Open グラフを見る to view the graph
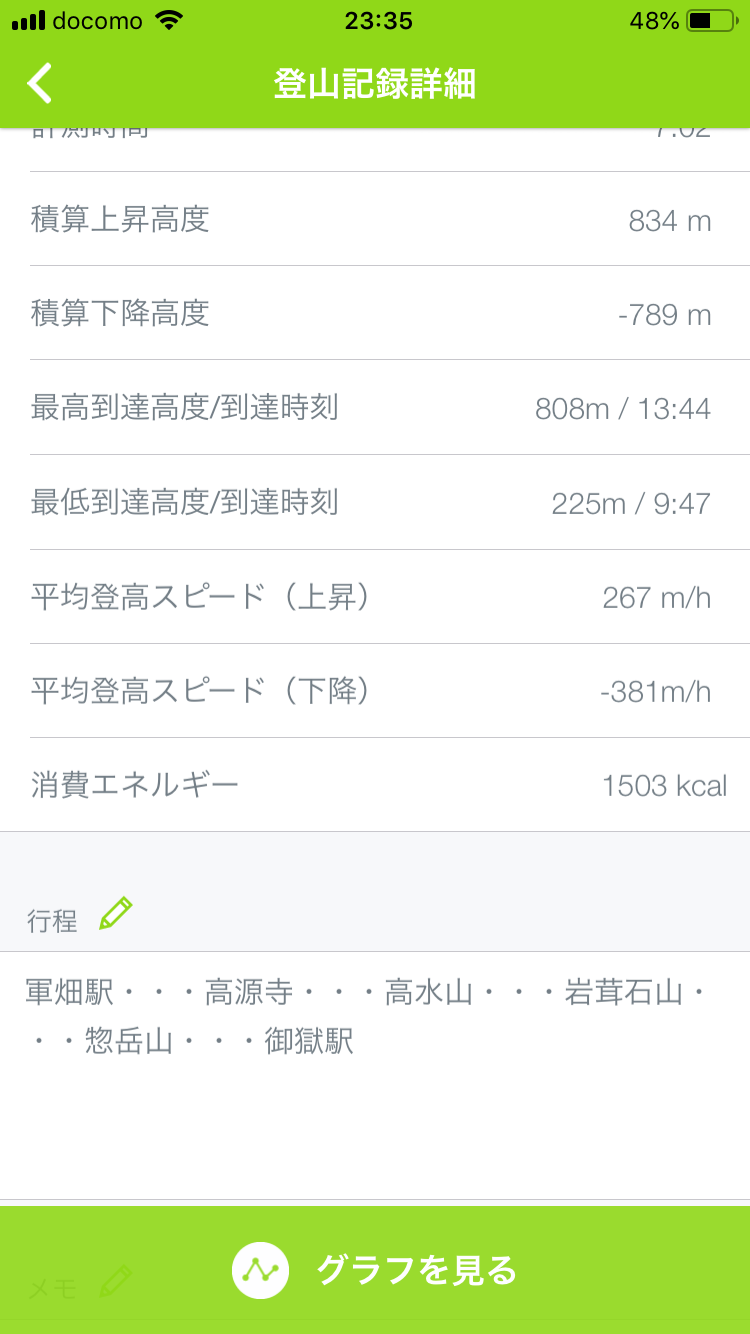 click(x=375, y=1270)
